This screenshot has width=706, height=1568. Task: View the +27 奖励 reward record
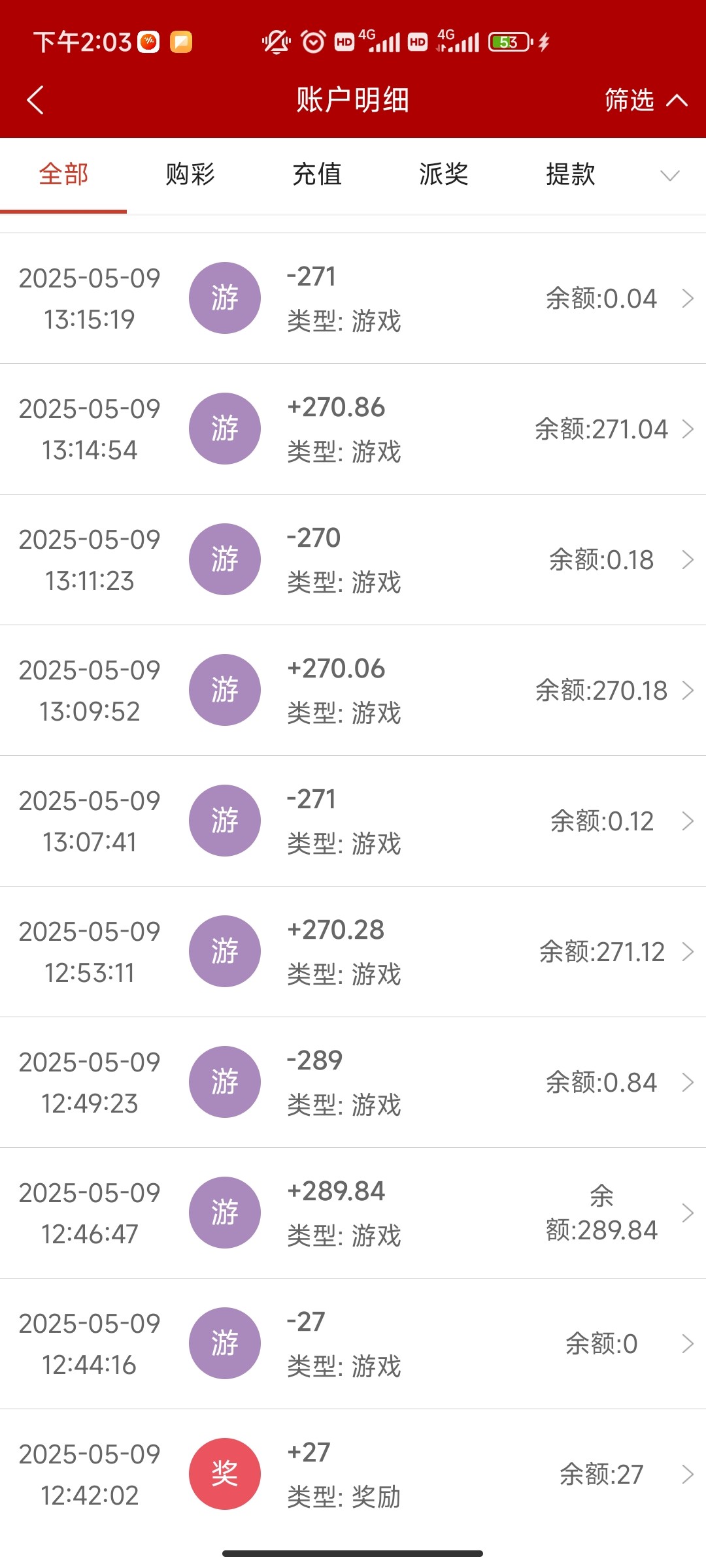tap(353, 1475)
